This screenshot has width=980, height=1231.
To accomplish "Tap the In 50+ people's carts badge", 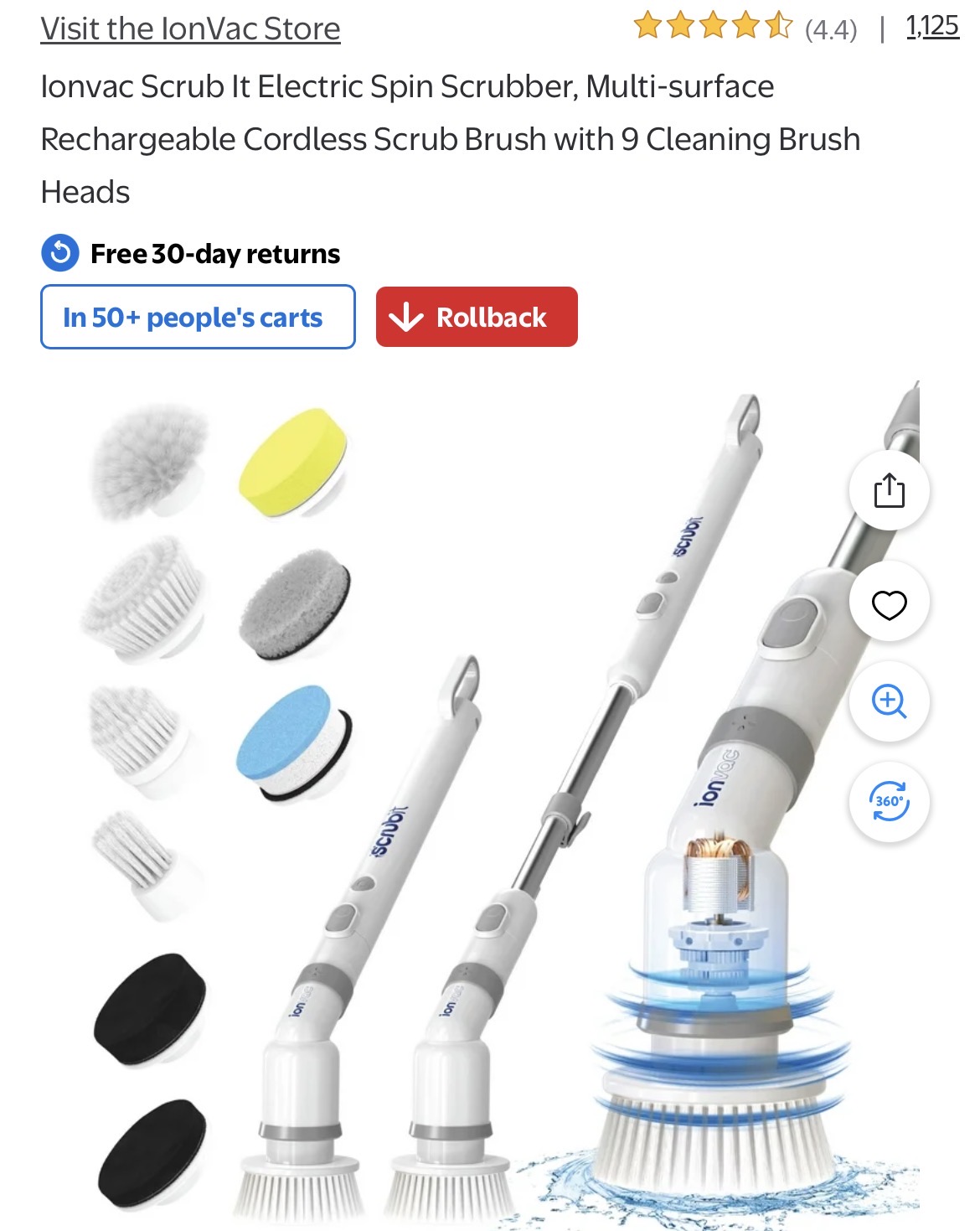I will (198, 317).
